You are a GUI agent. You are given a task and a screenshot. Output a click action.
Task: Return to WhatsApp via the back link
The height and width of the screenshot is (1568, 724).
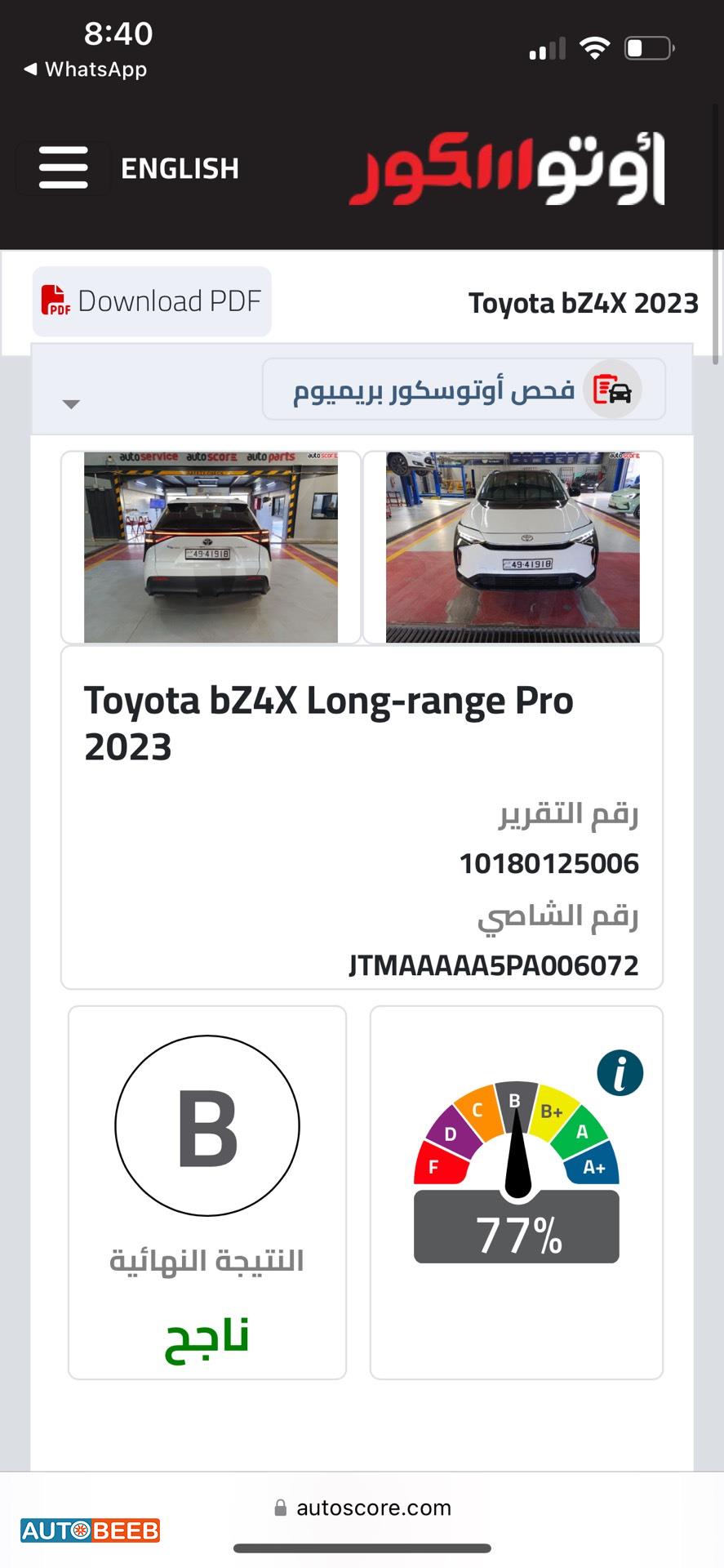[84, 69]
